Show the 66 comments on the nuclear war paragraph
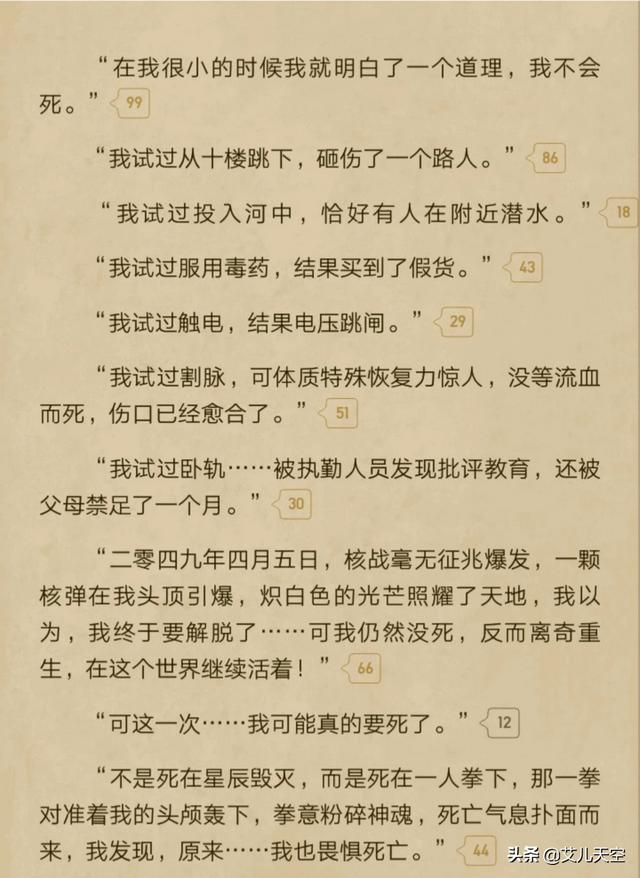Viewport: 640px width, 878px height. (x=362, y=667)
